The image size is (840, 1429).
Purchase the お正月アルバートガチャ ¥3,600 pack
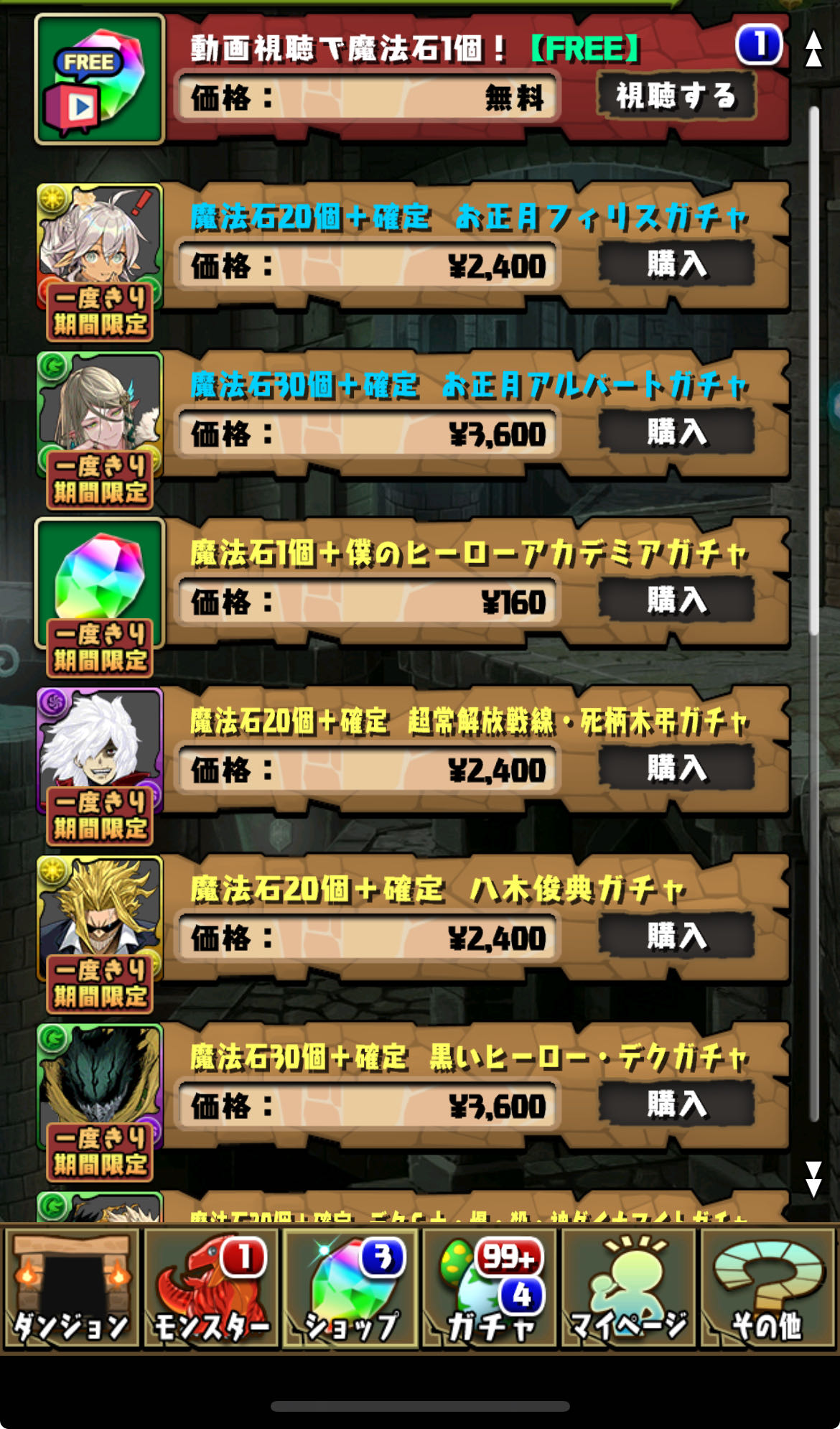click(x=676, y=432)
